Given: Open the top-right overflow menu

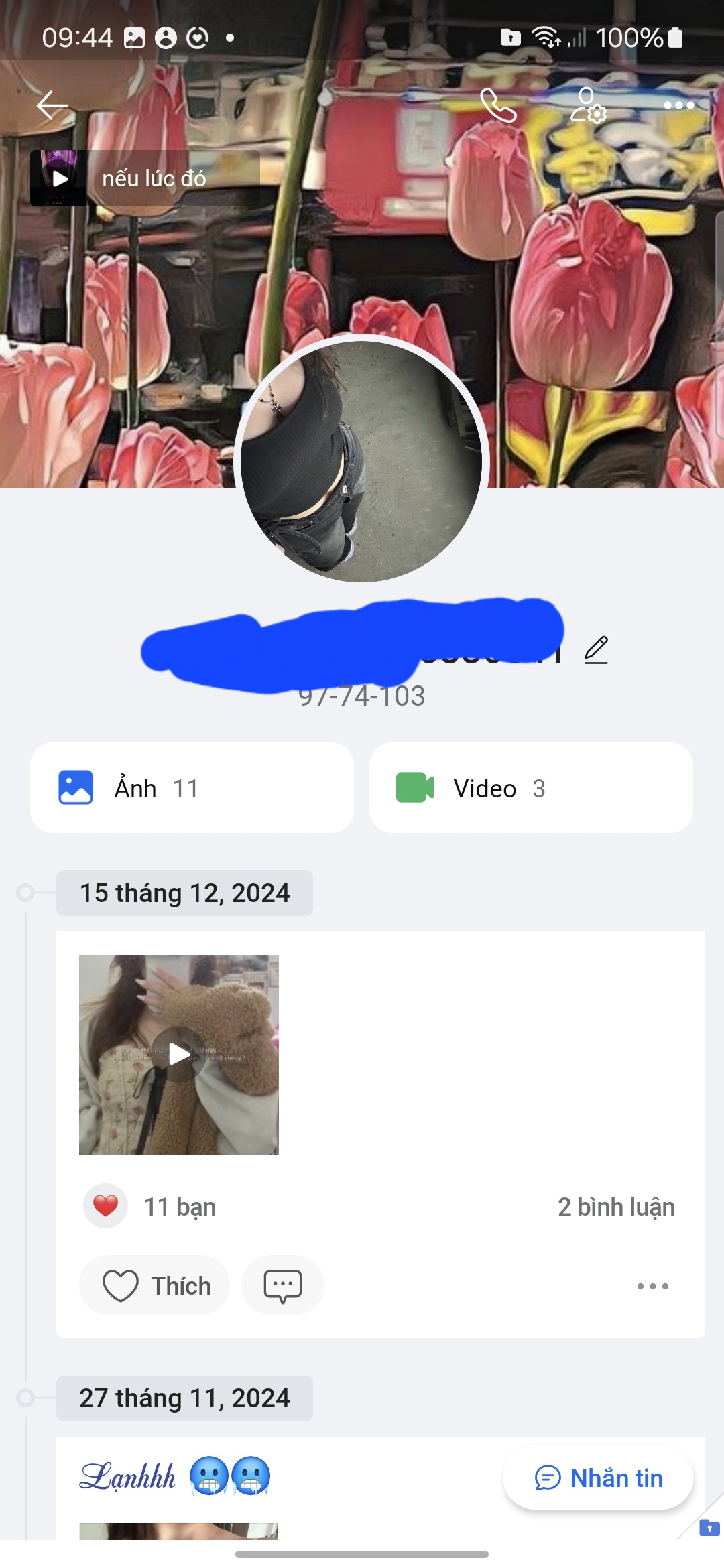Looking at the screenshot, I should point(678,105).
